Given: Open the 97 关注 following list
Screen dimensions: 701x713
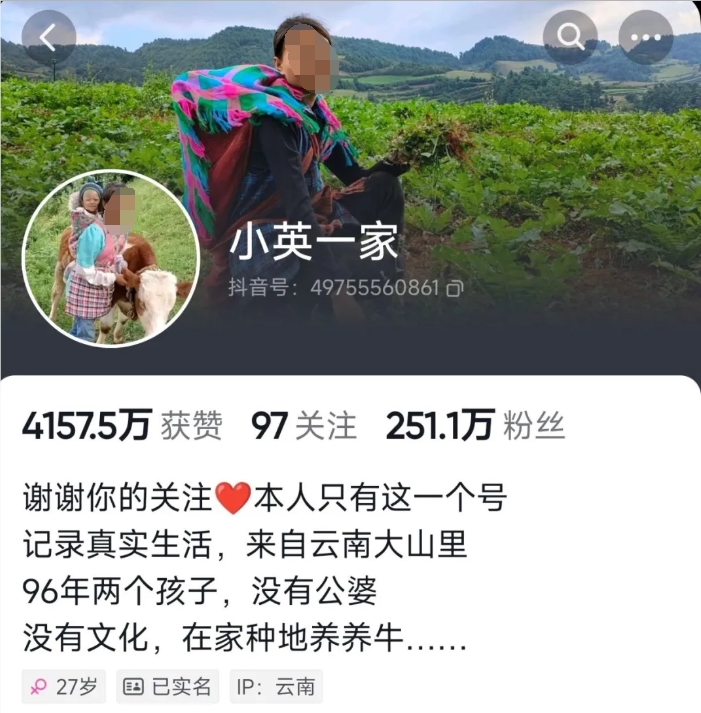Looking at the screenshot, I should click(303, 426).
